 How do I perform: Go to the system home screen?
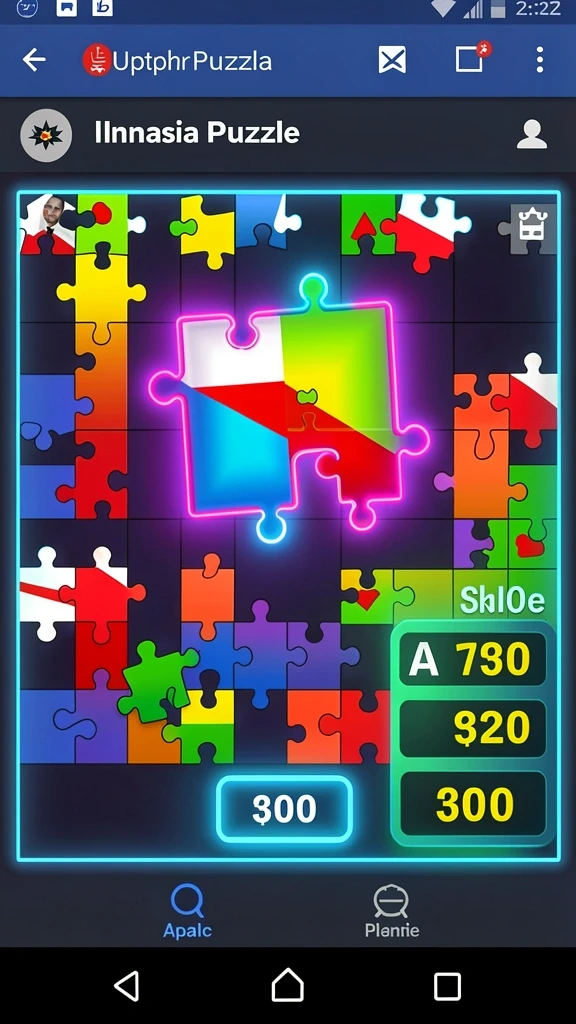pos(288,985)
